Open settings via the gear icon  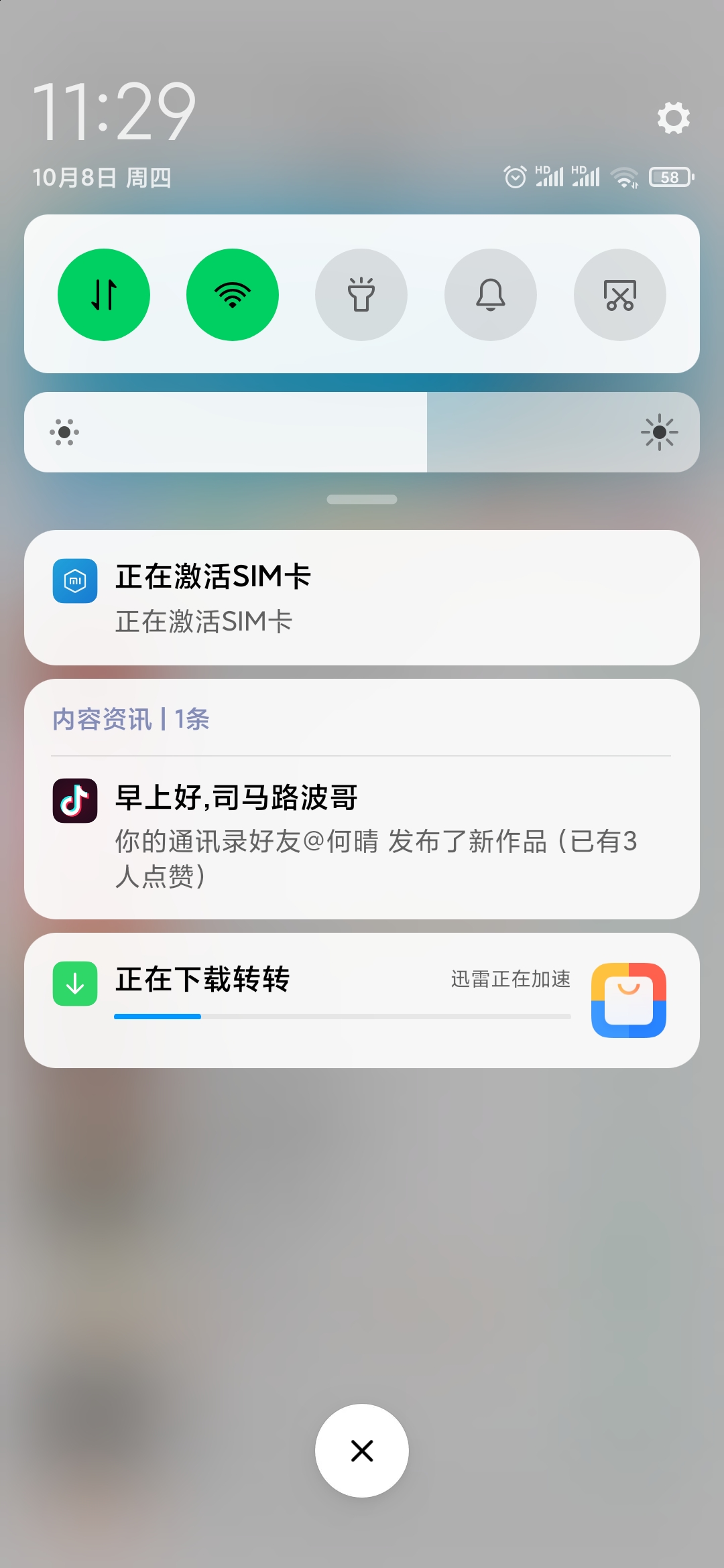673,118
